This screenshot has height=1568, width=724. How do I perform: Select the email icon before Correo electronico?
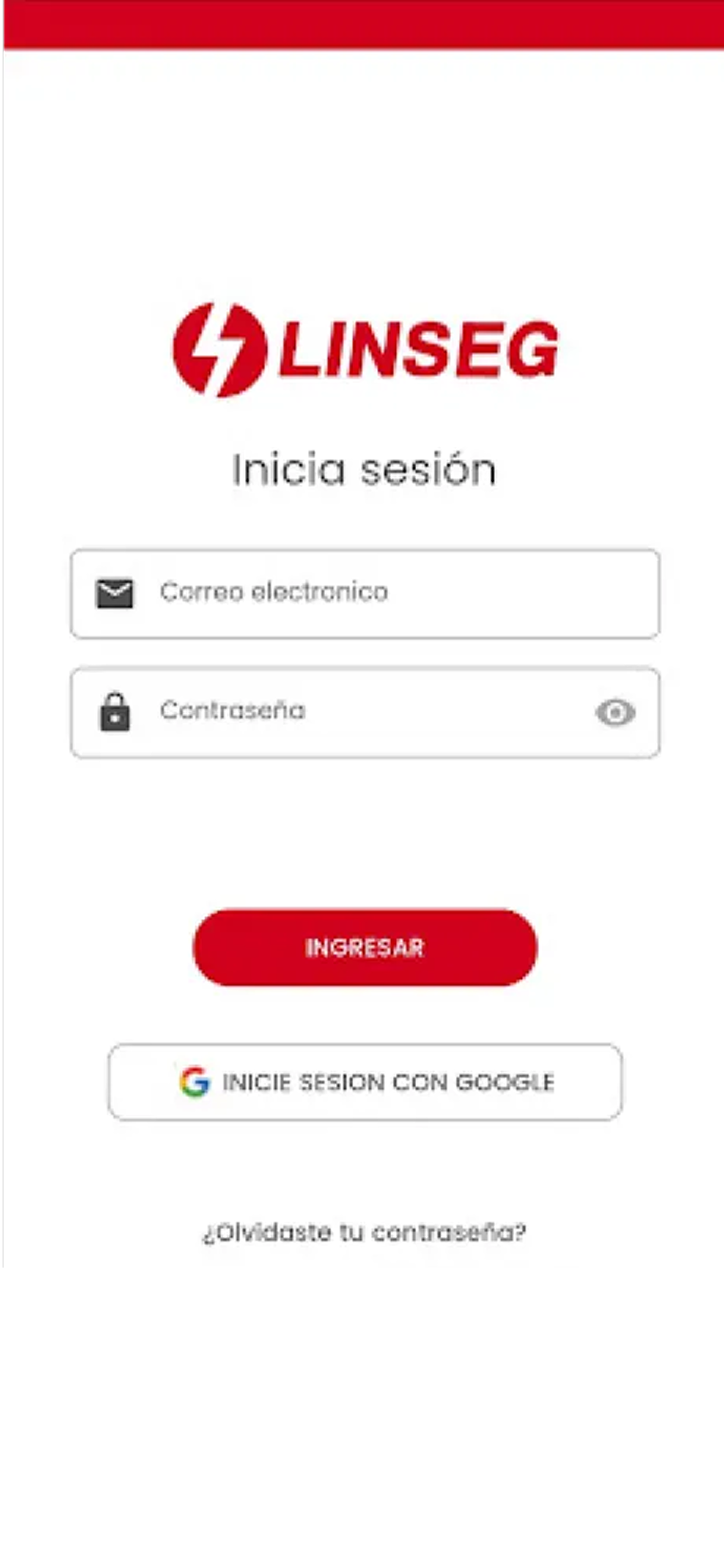(115, 592)
